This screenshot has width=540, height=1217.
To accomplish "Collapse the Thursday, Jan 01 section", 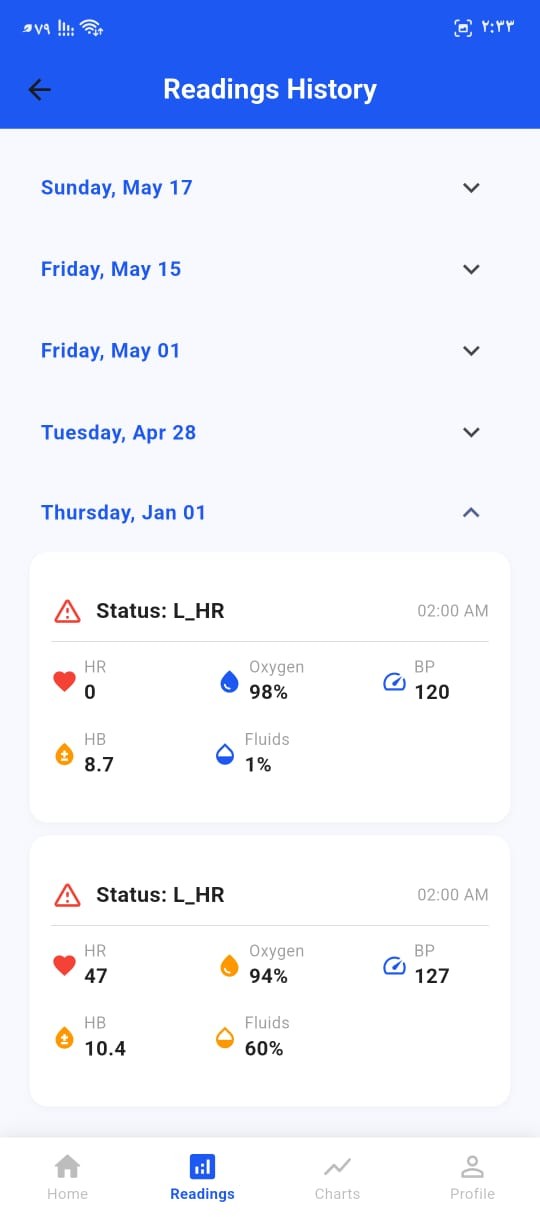I will coord(270,512).
